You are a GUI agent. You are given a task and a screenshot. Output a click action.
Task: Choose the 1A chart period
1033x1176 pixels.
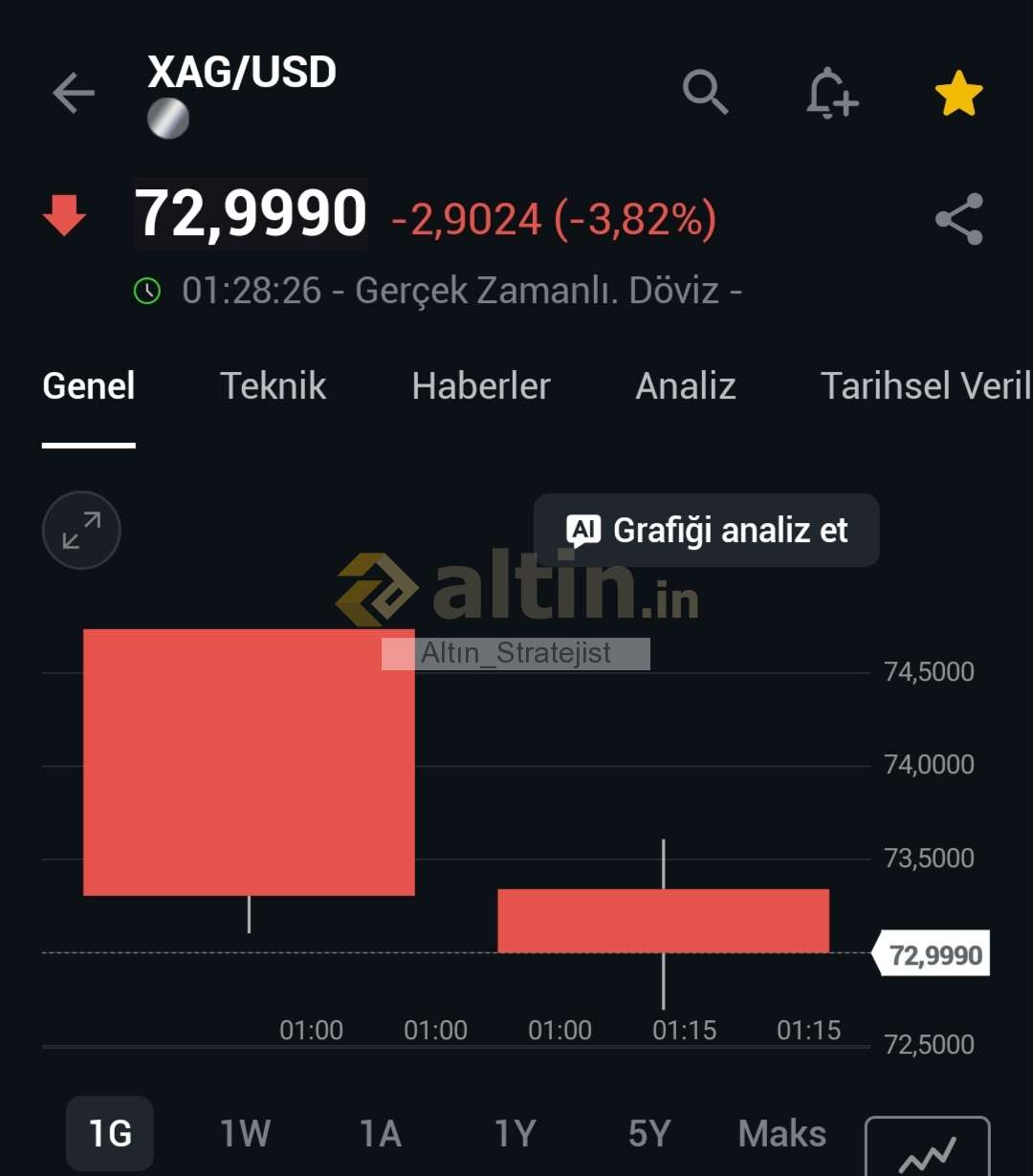(380, 1134)
